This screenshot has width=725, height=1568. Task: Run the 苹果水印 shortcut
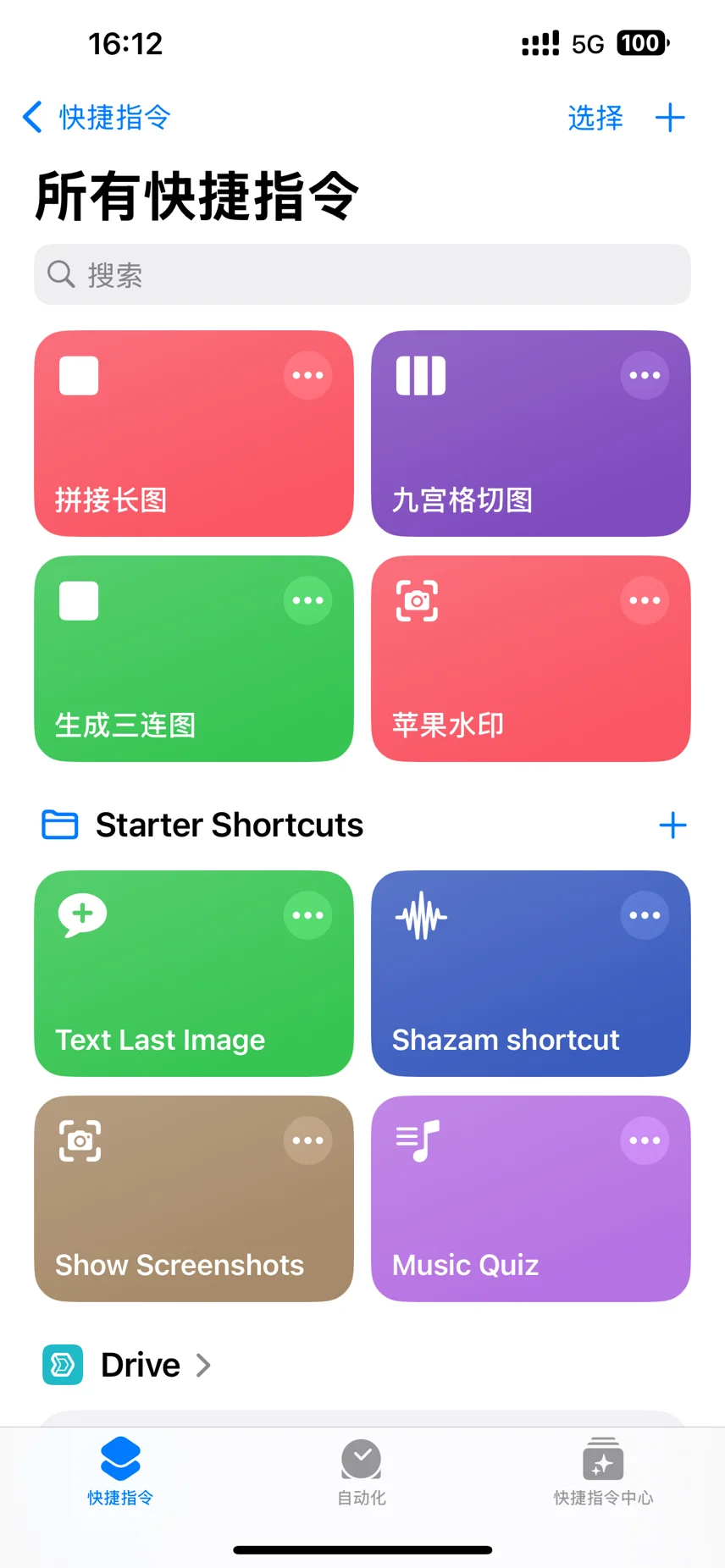[508, 677]
